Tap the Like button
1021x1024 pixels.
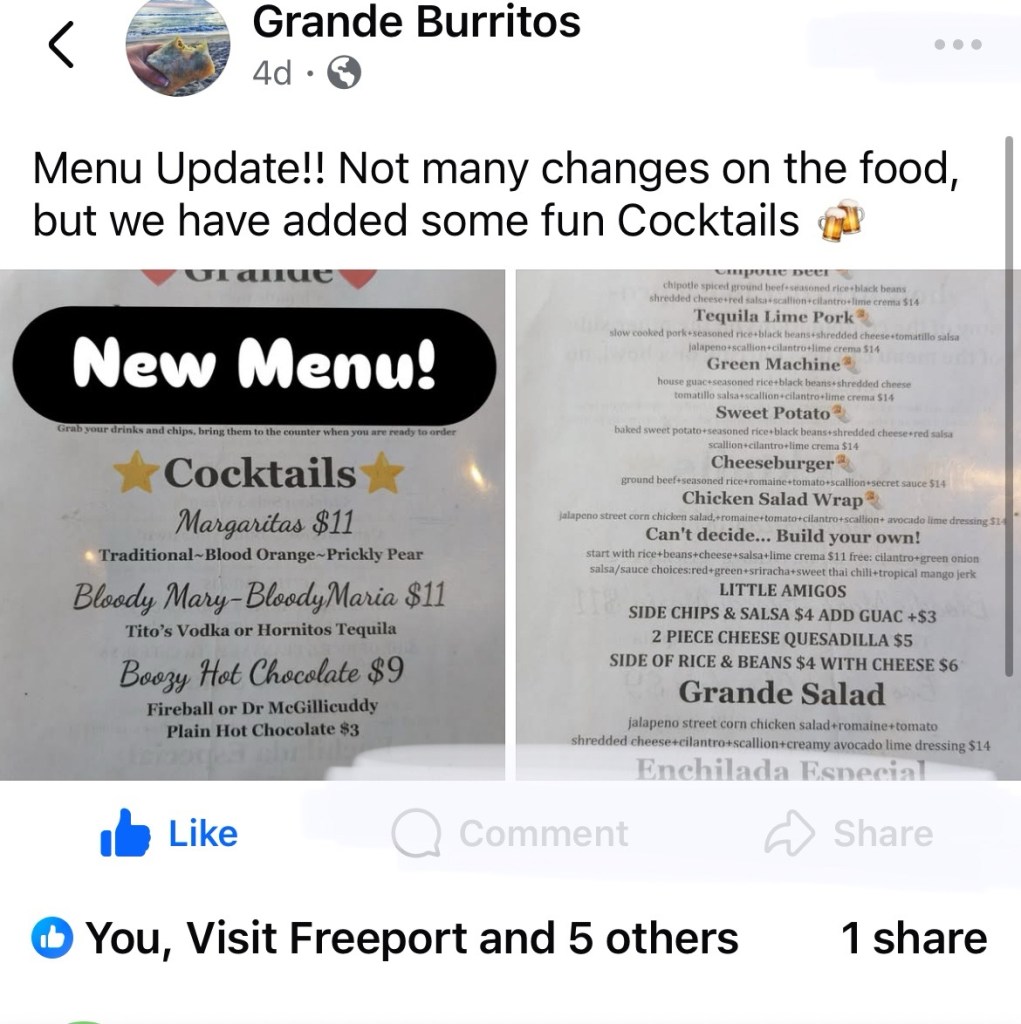170,834
